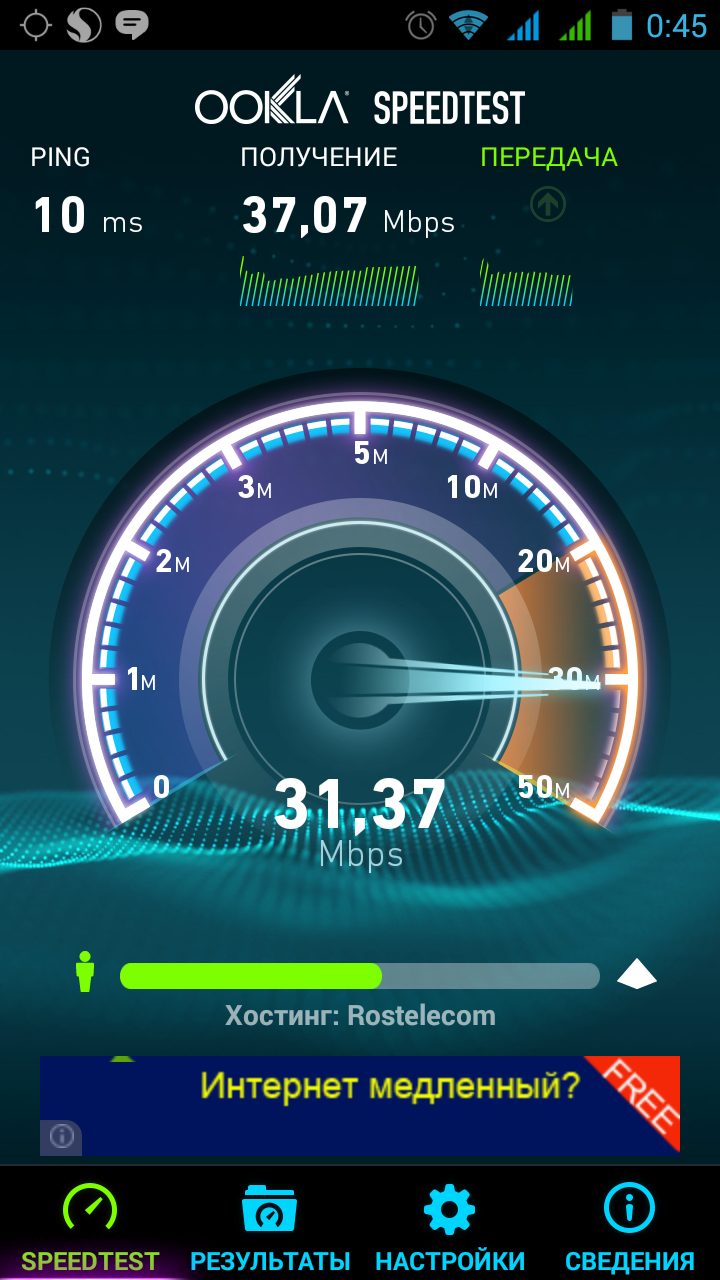Open the Настройки tab
Image resolution: width=720 pixels, height=1280 pixels.
tap(450, 1226)
